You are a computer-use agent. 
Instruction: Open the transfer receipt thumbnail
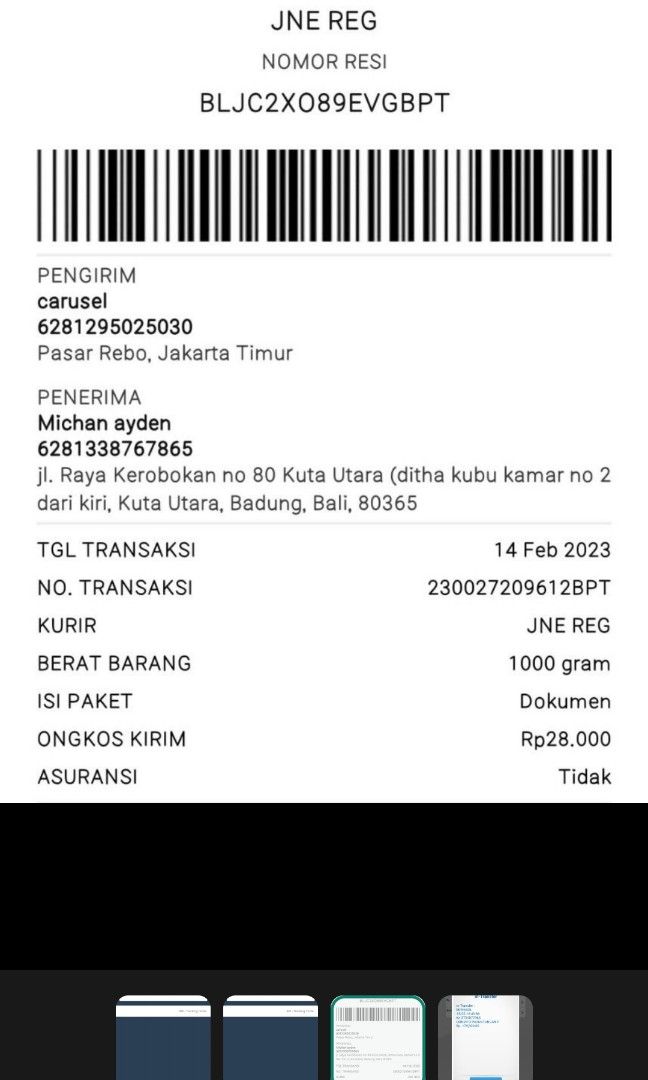[485, 1037]
